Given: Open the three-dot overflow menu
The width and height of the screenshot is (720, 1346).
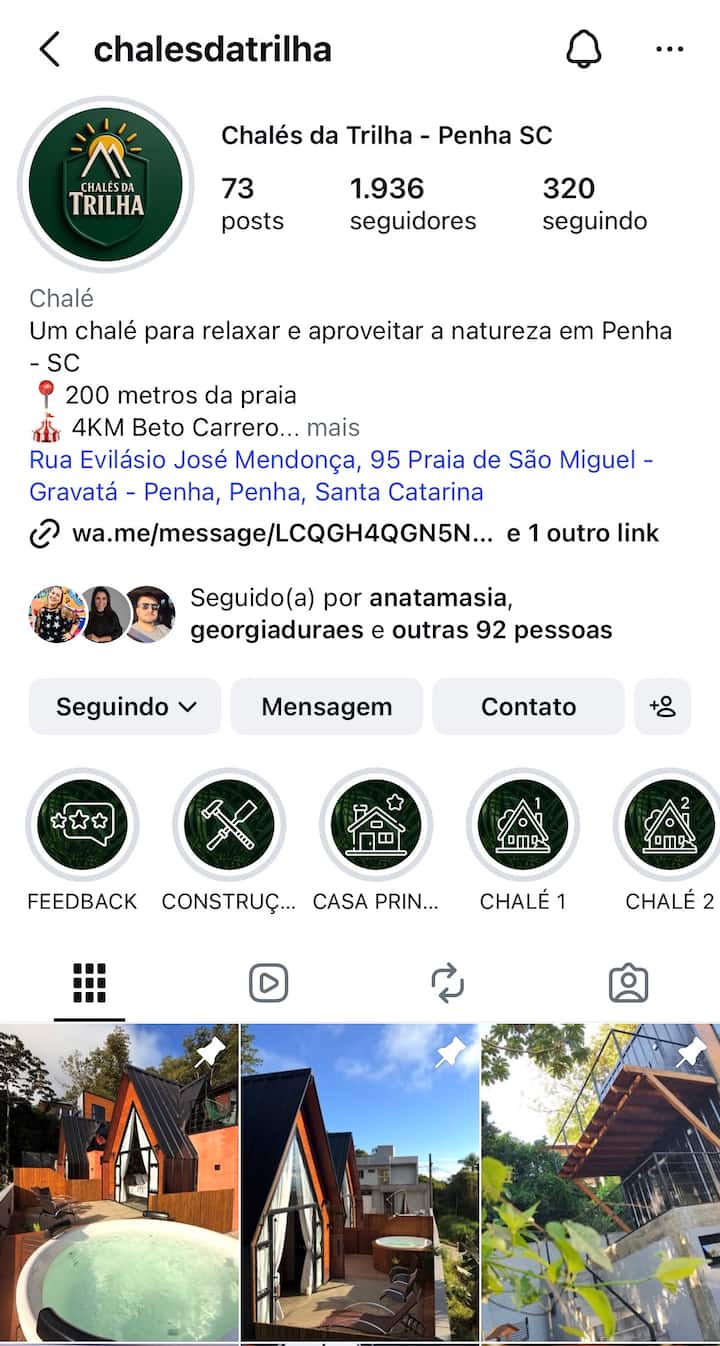Looking at the screenshot, I should click(x=669, y=49).
